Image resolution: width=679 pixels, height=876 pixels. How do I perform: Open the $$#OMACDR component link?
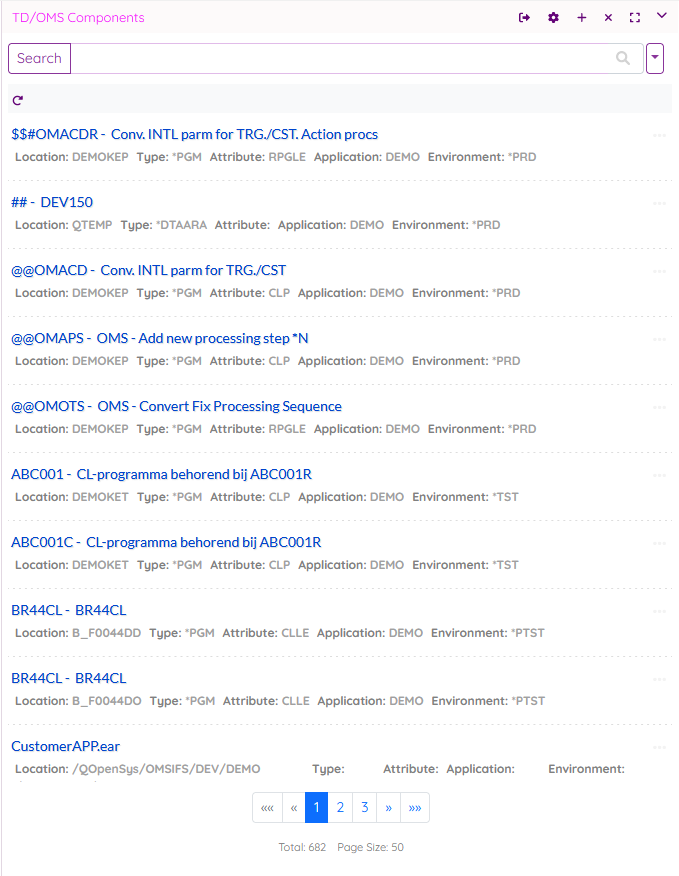194,134
